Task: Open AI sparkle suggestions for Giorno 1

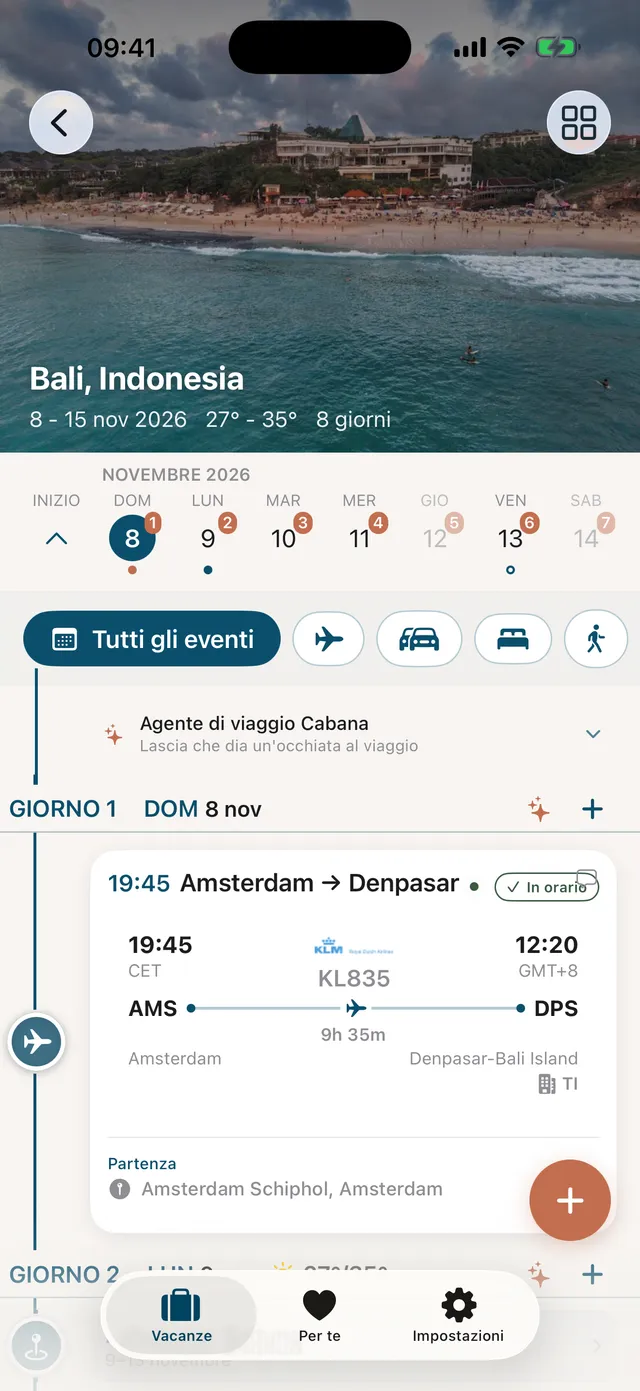Action: (539, 809)
